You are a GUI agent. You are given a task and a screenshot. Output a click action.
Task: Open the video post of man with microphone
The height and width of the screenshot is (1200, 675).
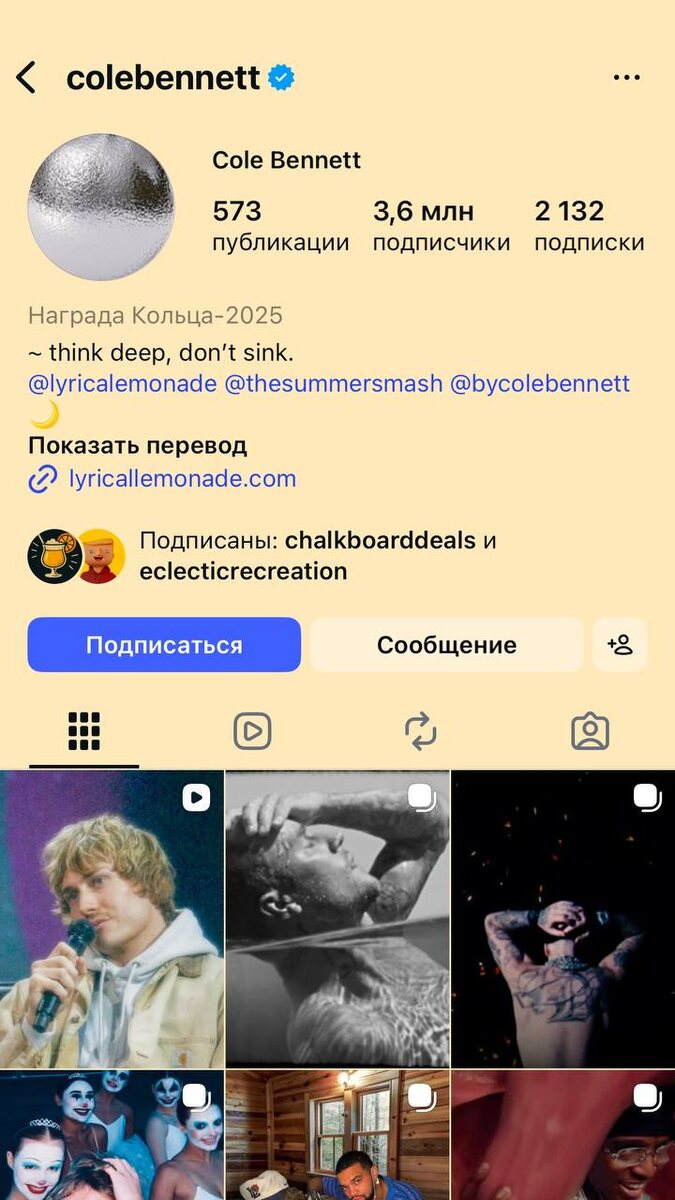(112, 920)
